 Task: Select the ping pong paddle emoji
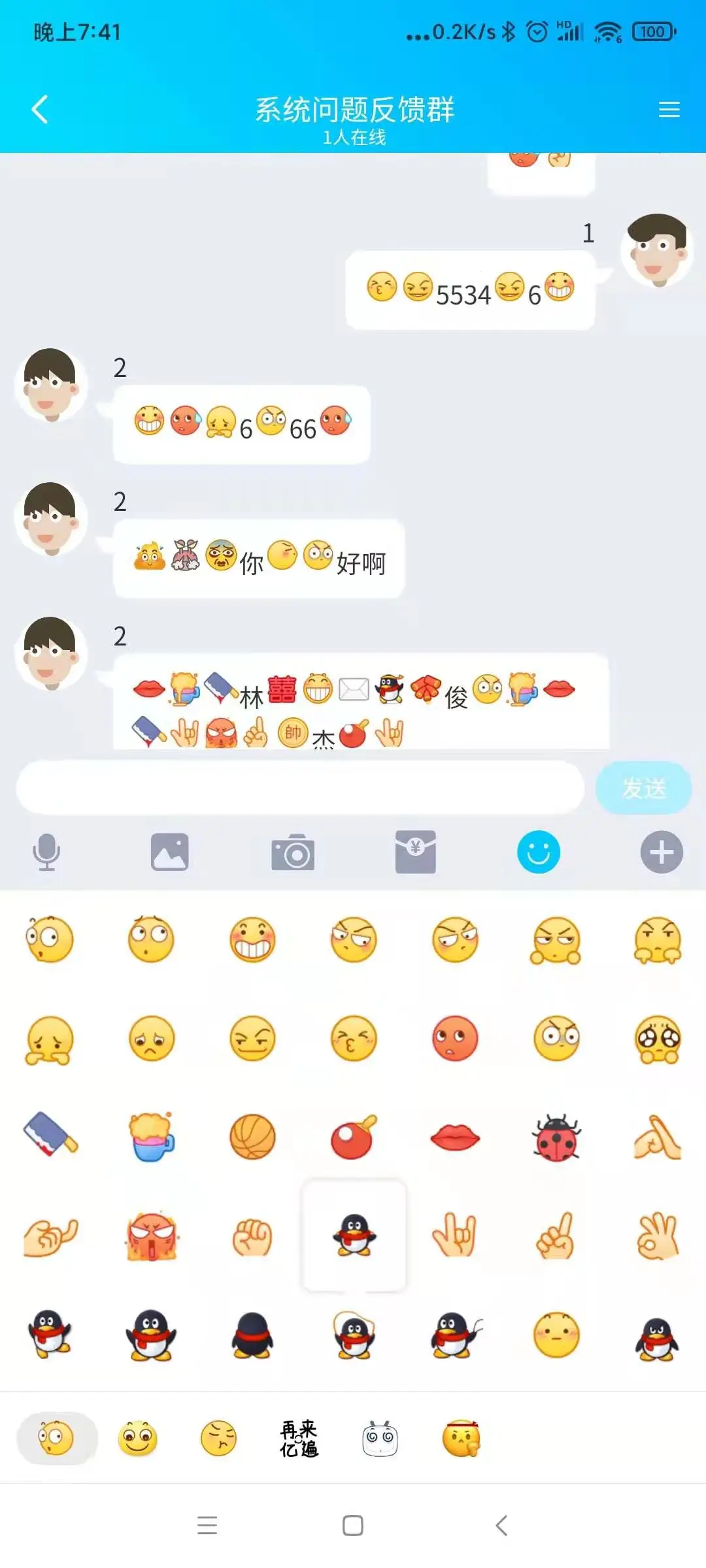(x=354, y=1137)
